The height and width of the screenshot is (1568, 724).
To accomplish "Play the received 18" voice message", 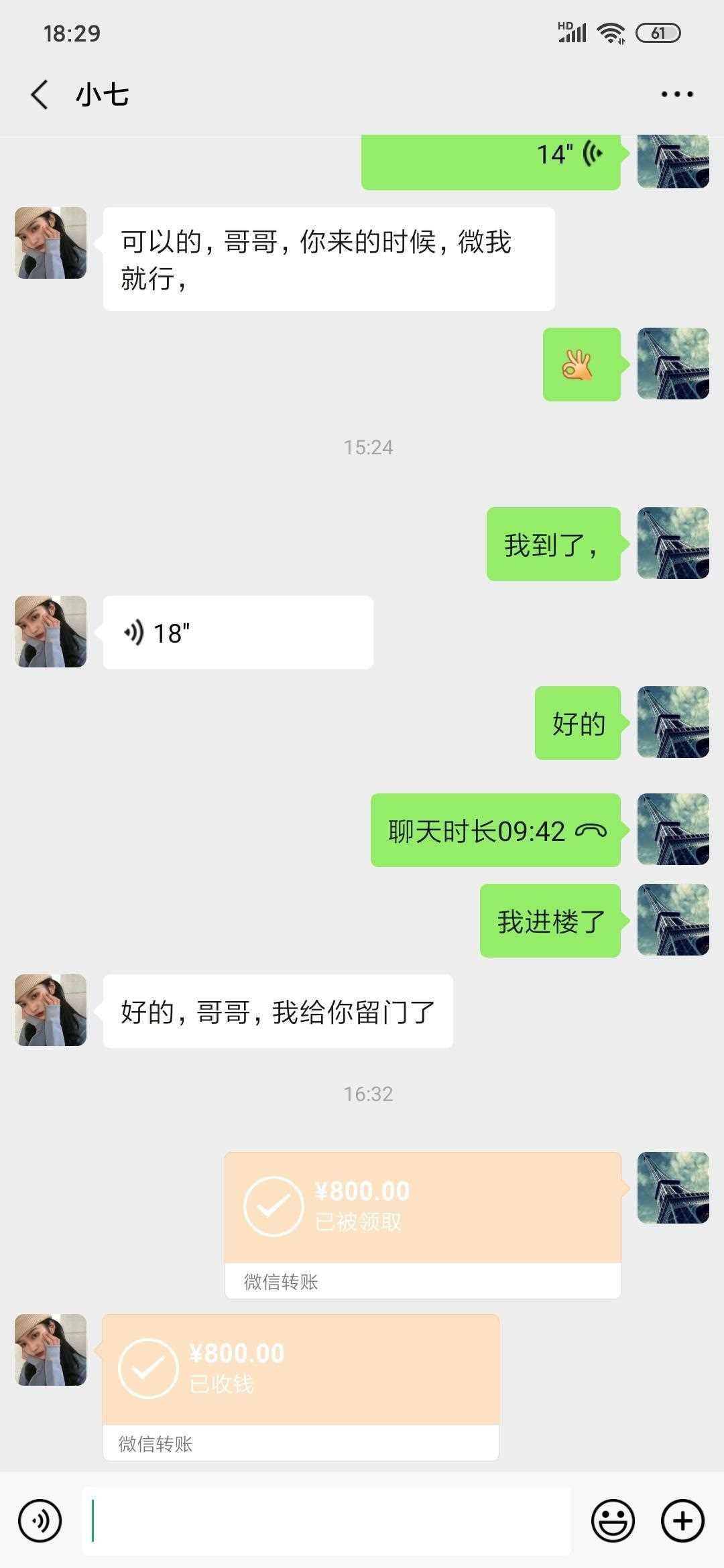I will 238,632.
